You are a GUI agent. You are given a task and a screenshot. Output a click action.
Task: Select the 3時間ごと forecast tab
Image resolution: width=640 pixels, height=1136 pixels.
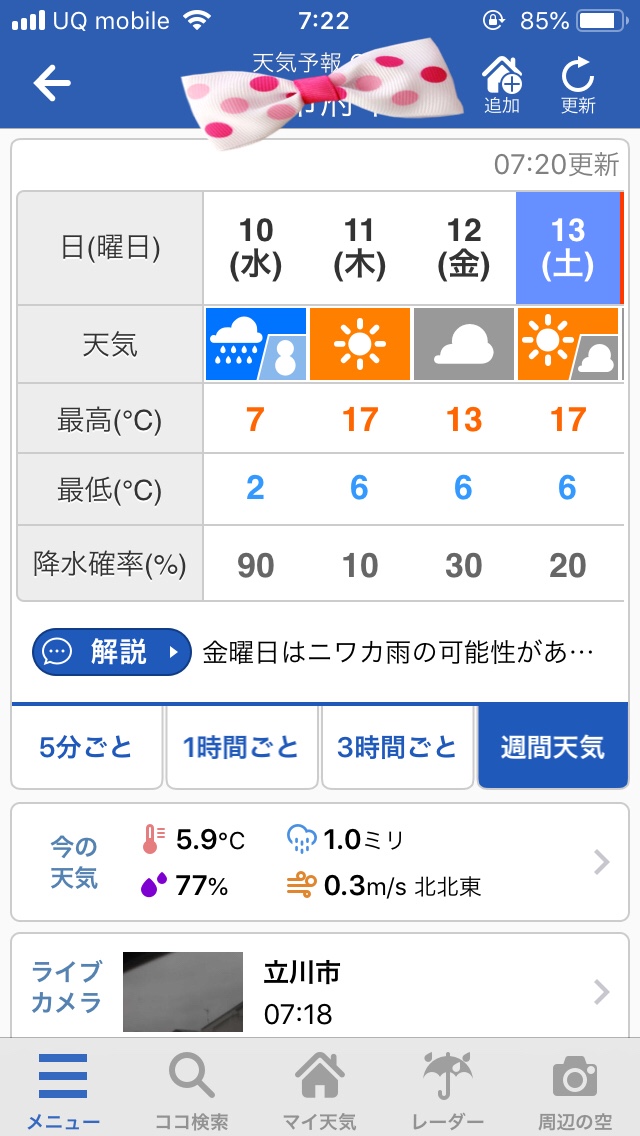click(x=396, y=747)
